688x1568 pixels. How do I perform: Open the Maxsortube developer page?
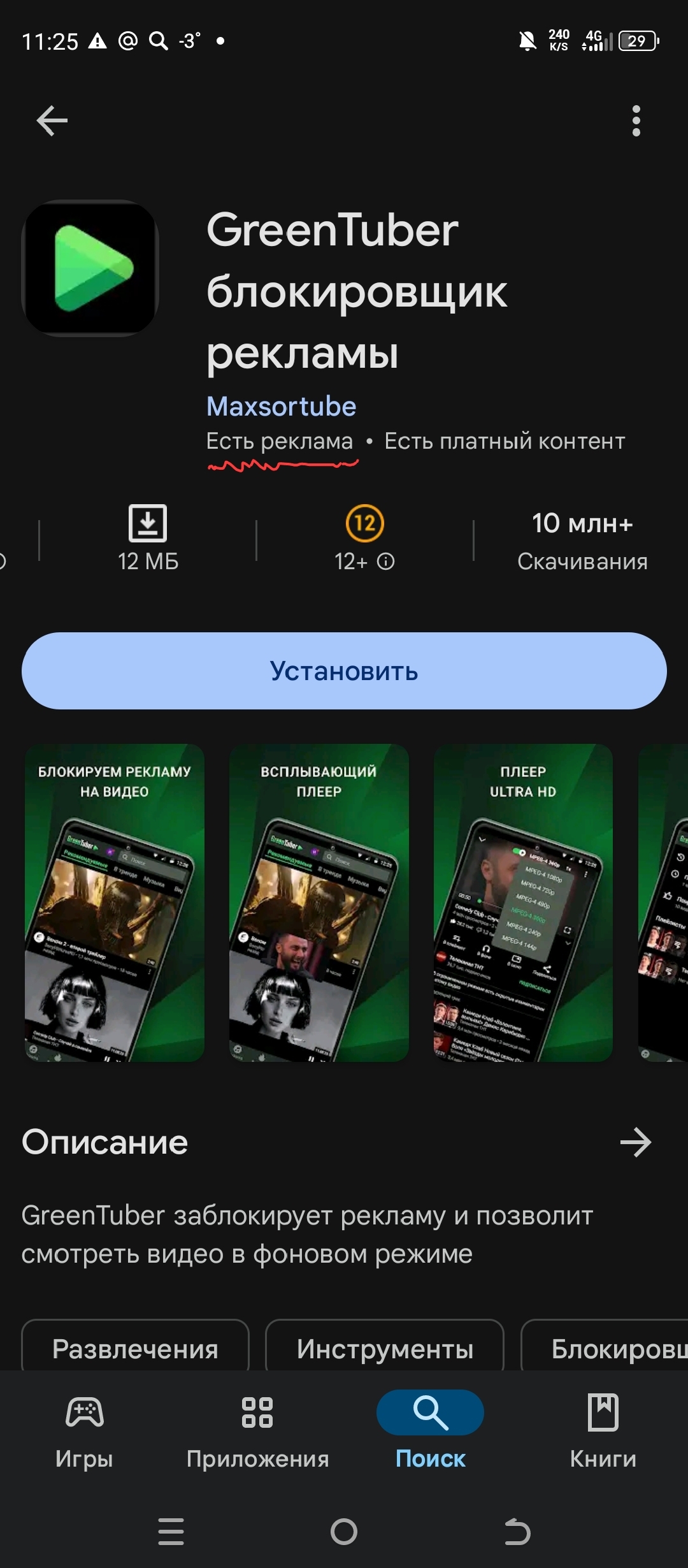(281, 406)
